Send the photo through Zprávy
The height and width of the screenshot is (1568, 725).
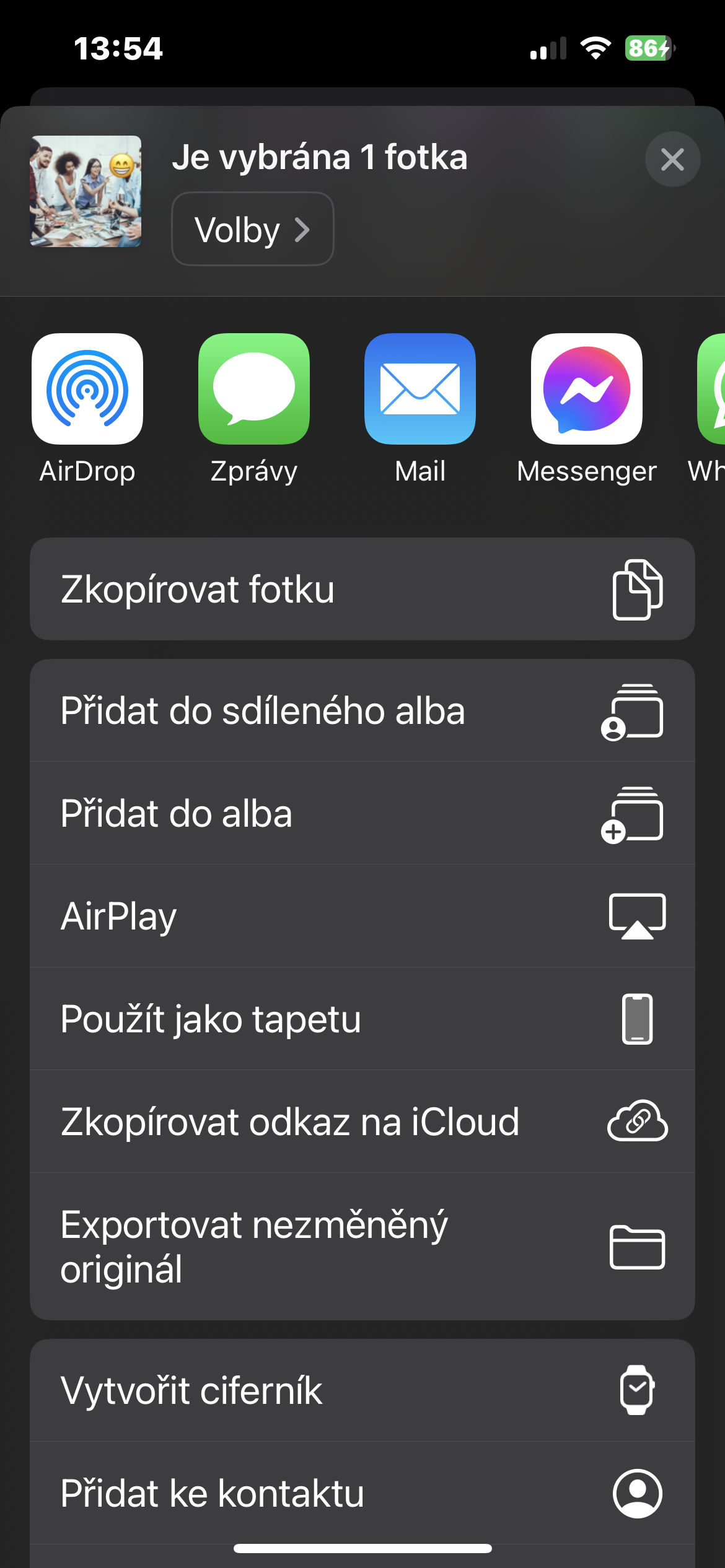tap(254, 409)
